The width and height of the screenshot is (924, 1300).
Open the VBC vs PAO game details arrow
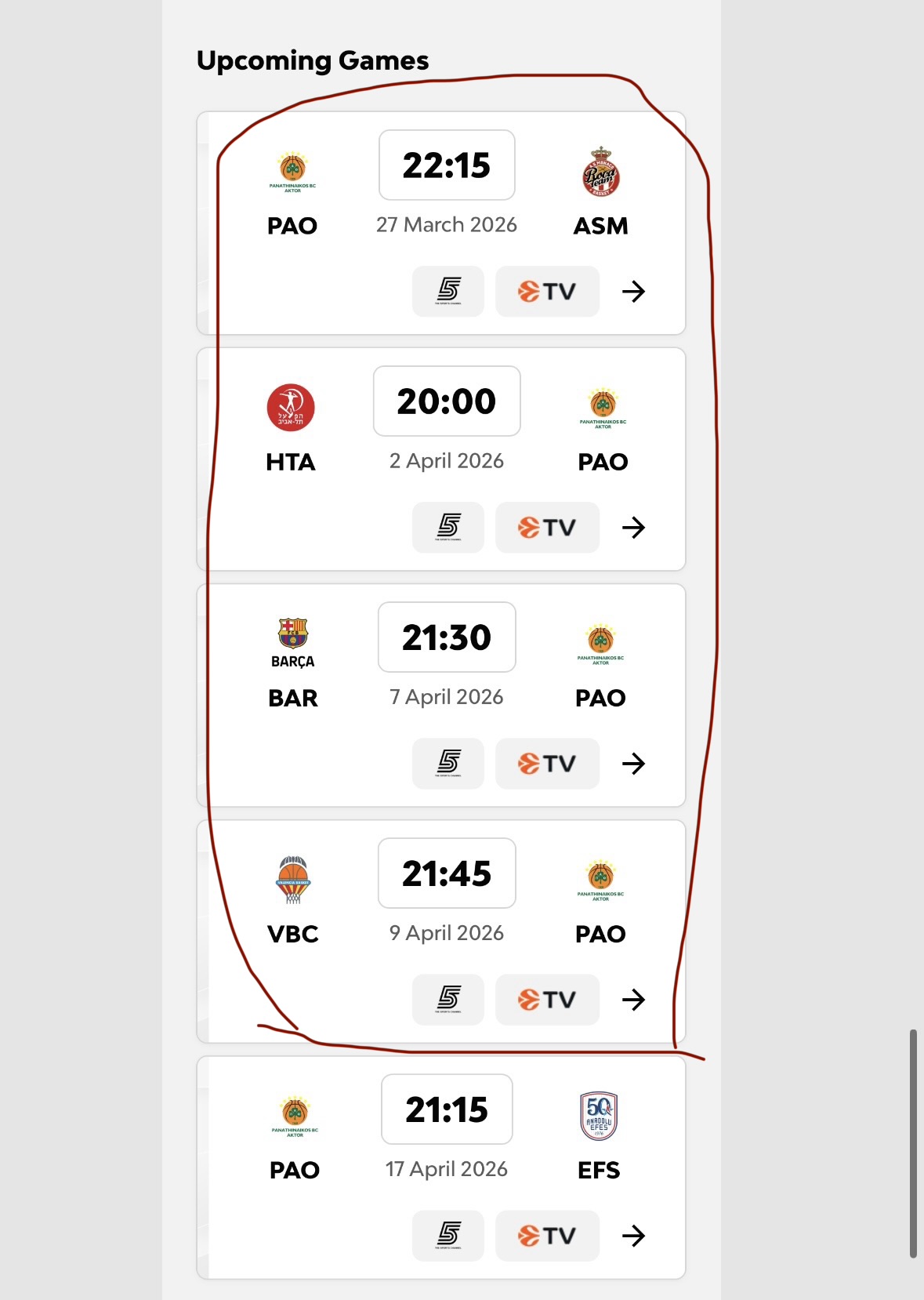(x=633, y=1000)
